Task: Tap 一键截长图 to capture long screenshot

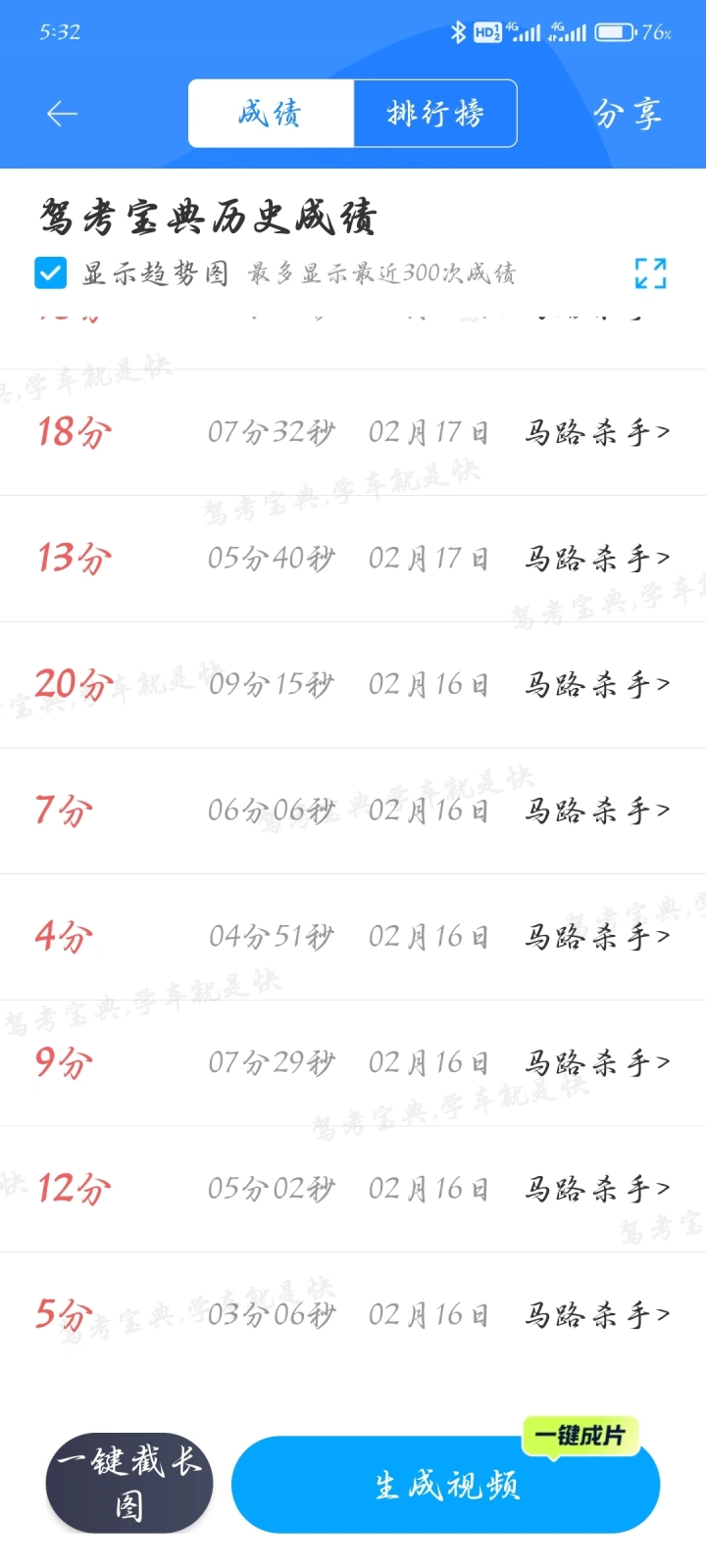Action: [129, 1484]
